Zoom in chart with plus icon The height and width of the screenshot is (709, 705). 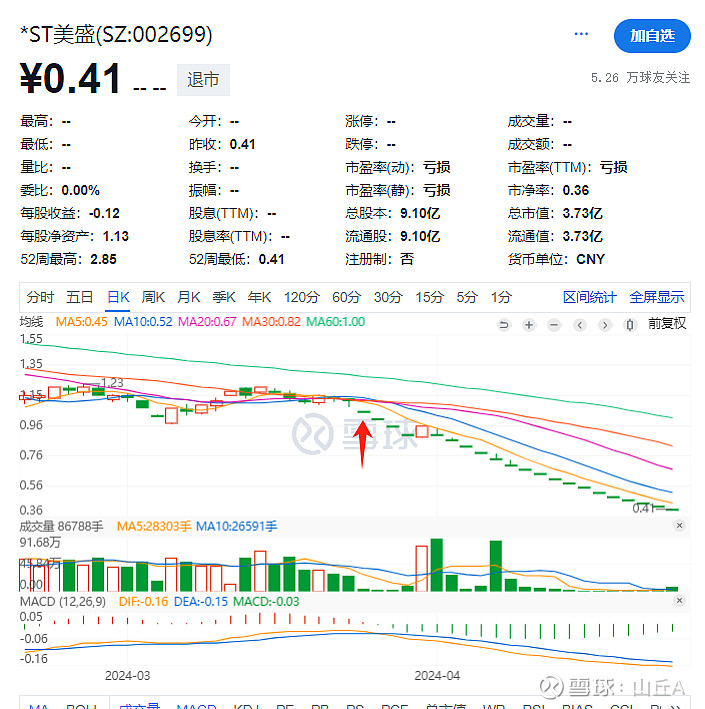click(529, 324)
